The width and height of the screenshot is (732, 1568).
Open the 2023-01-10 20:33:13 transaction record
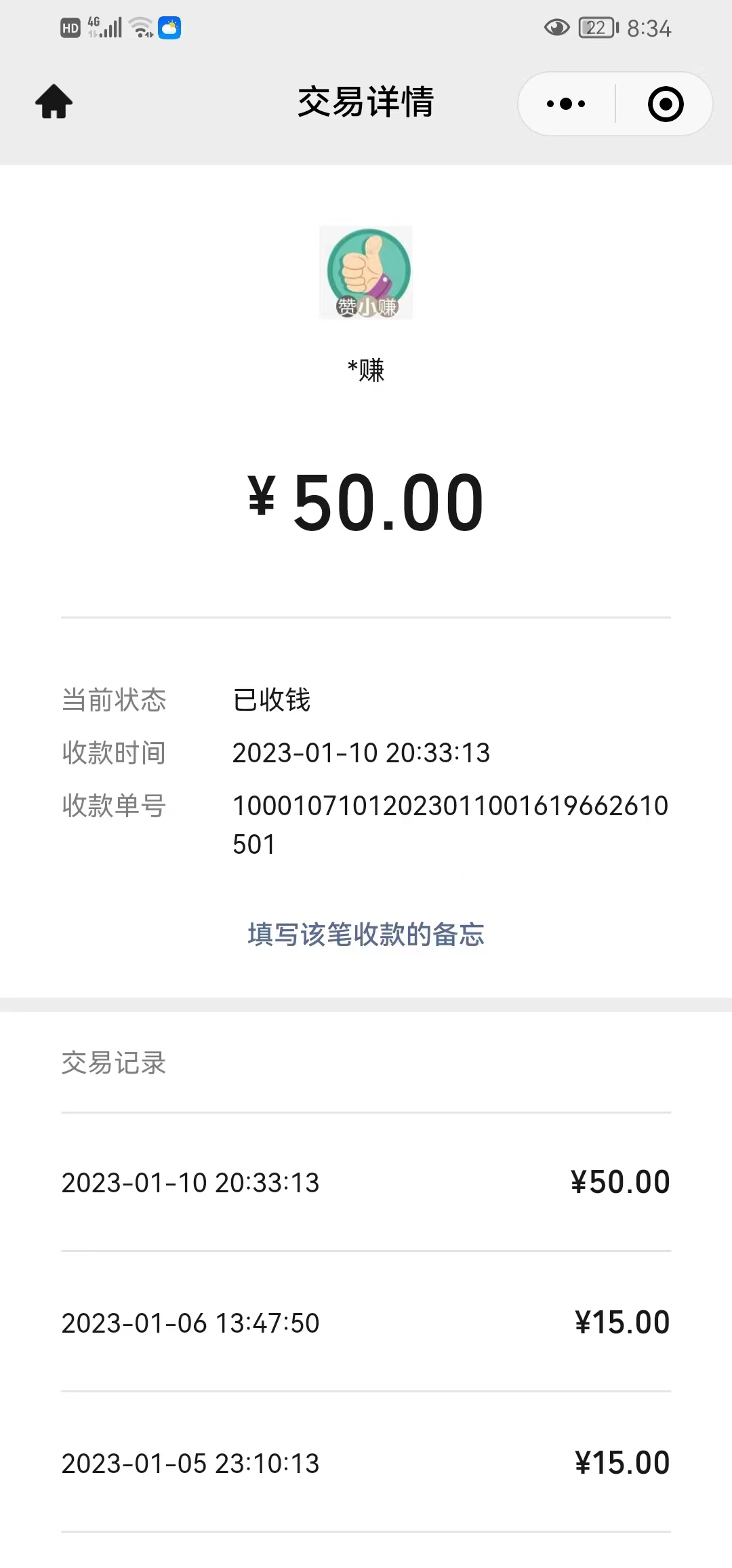point(366,1183)
